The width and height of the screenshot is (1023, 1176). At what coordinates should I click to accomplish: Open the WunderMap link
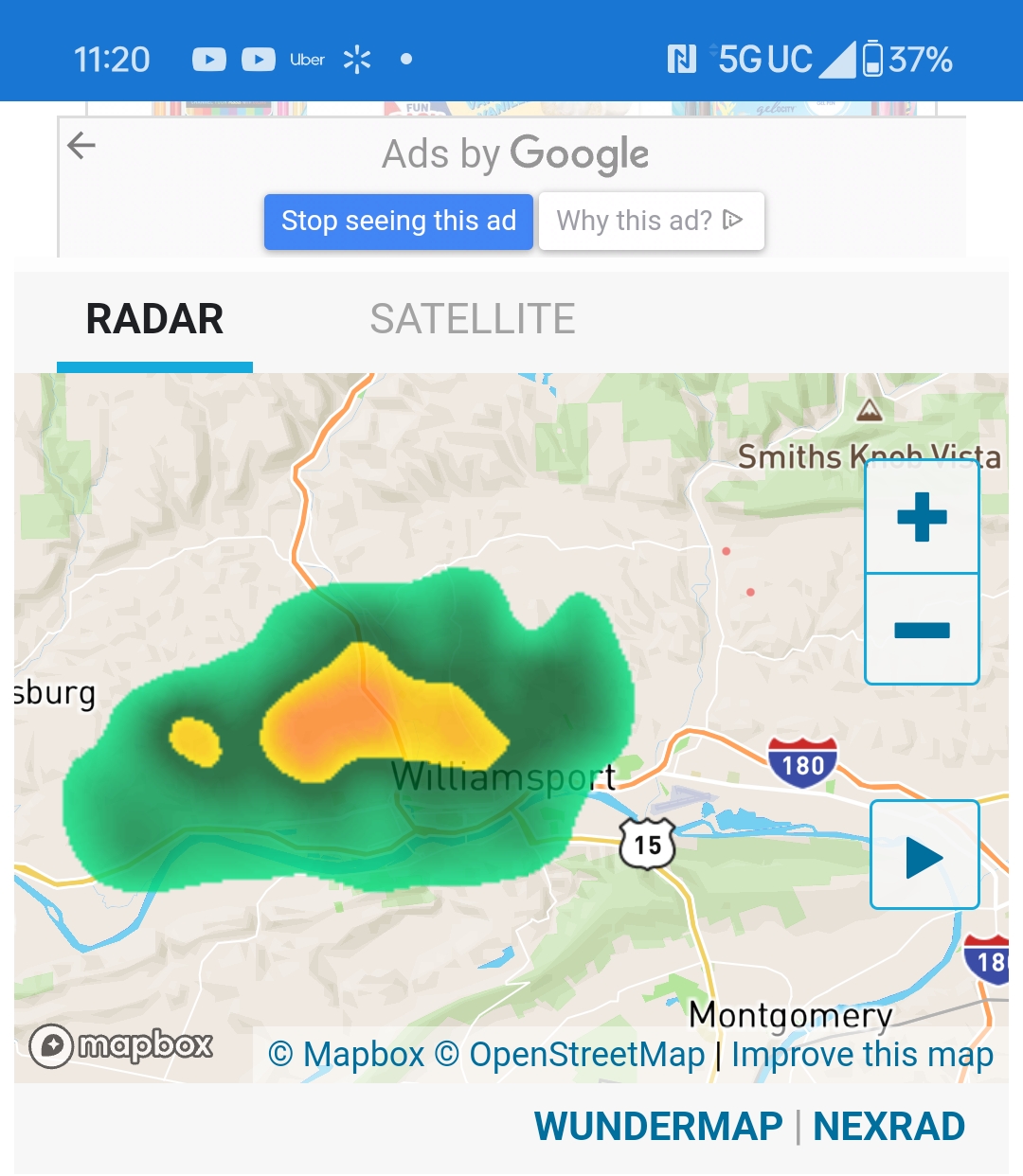tap(658, 1127)
